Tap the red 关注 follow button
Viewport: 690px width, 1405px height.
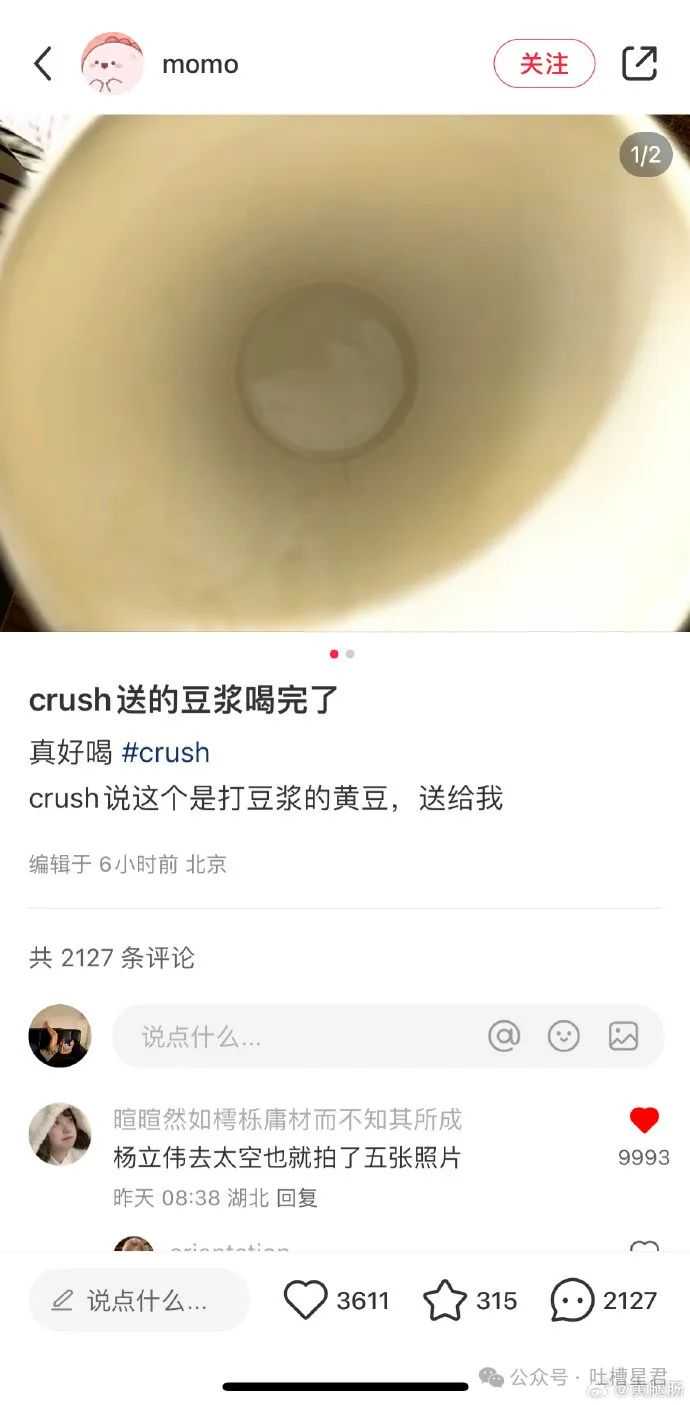[544, 64]
